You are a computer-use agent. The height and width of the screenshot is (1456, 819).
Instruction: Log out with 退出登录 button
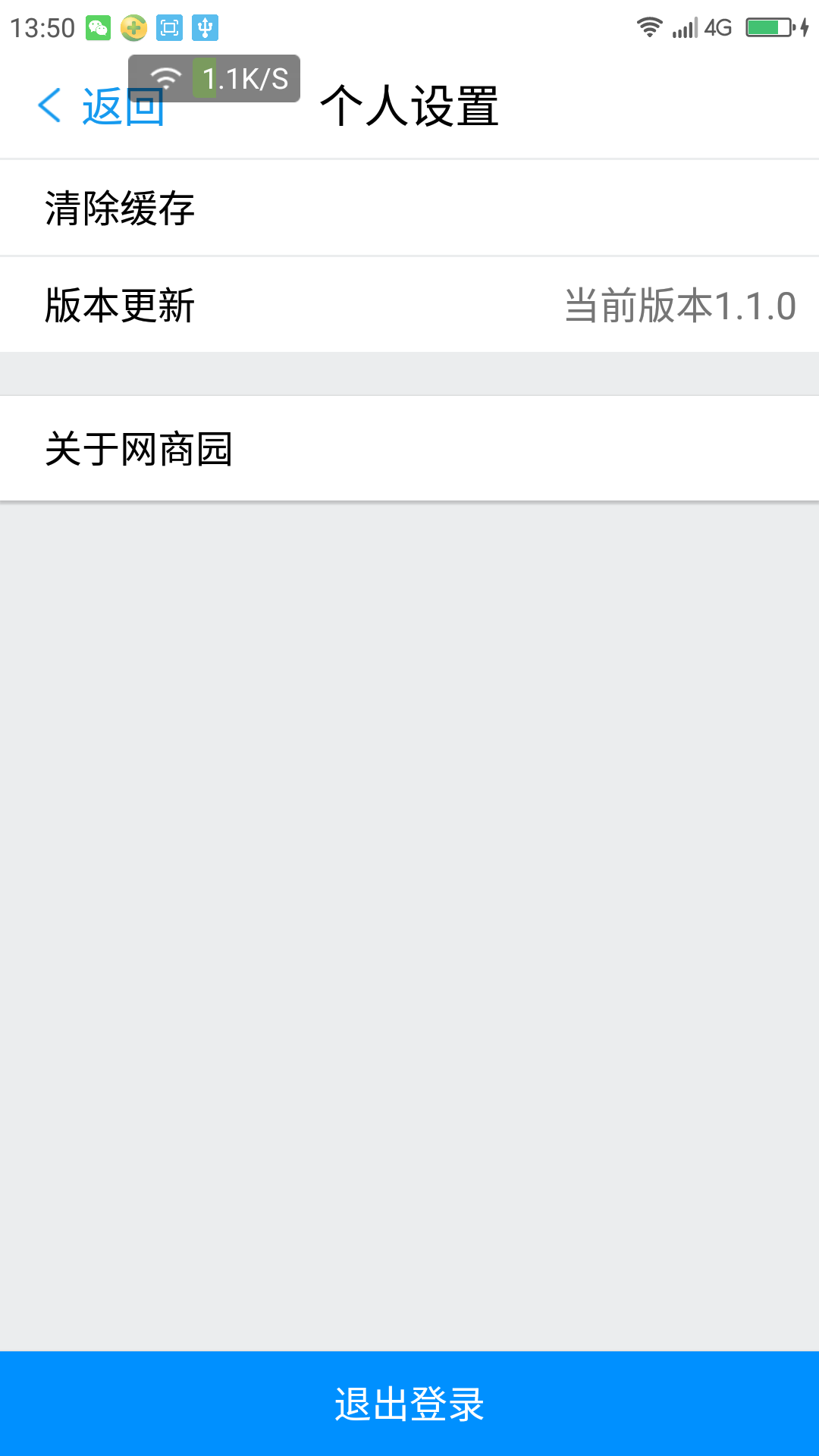pyautogui.click(x=409, y=1403)
